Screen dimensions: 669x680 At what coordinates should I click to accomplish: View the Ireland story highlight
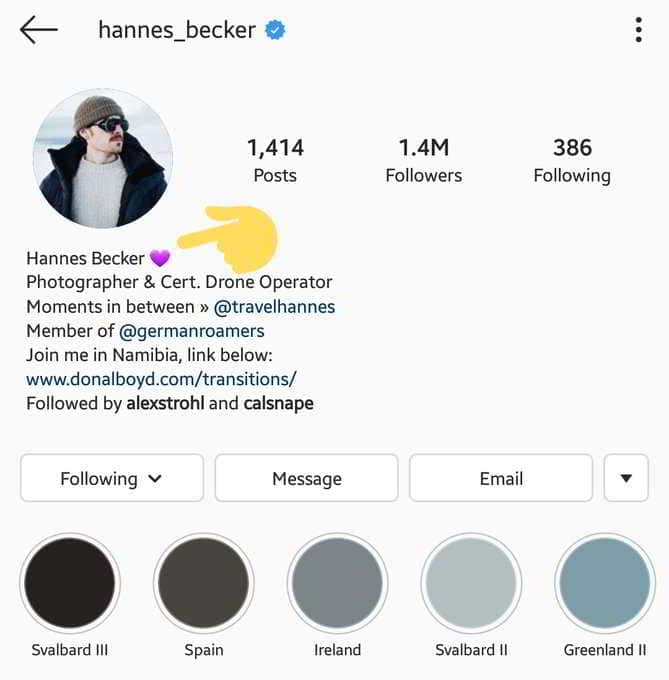pyautogui.click(x=337, y=584)
